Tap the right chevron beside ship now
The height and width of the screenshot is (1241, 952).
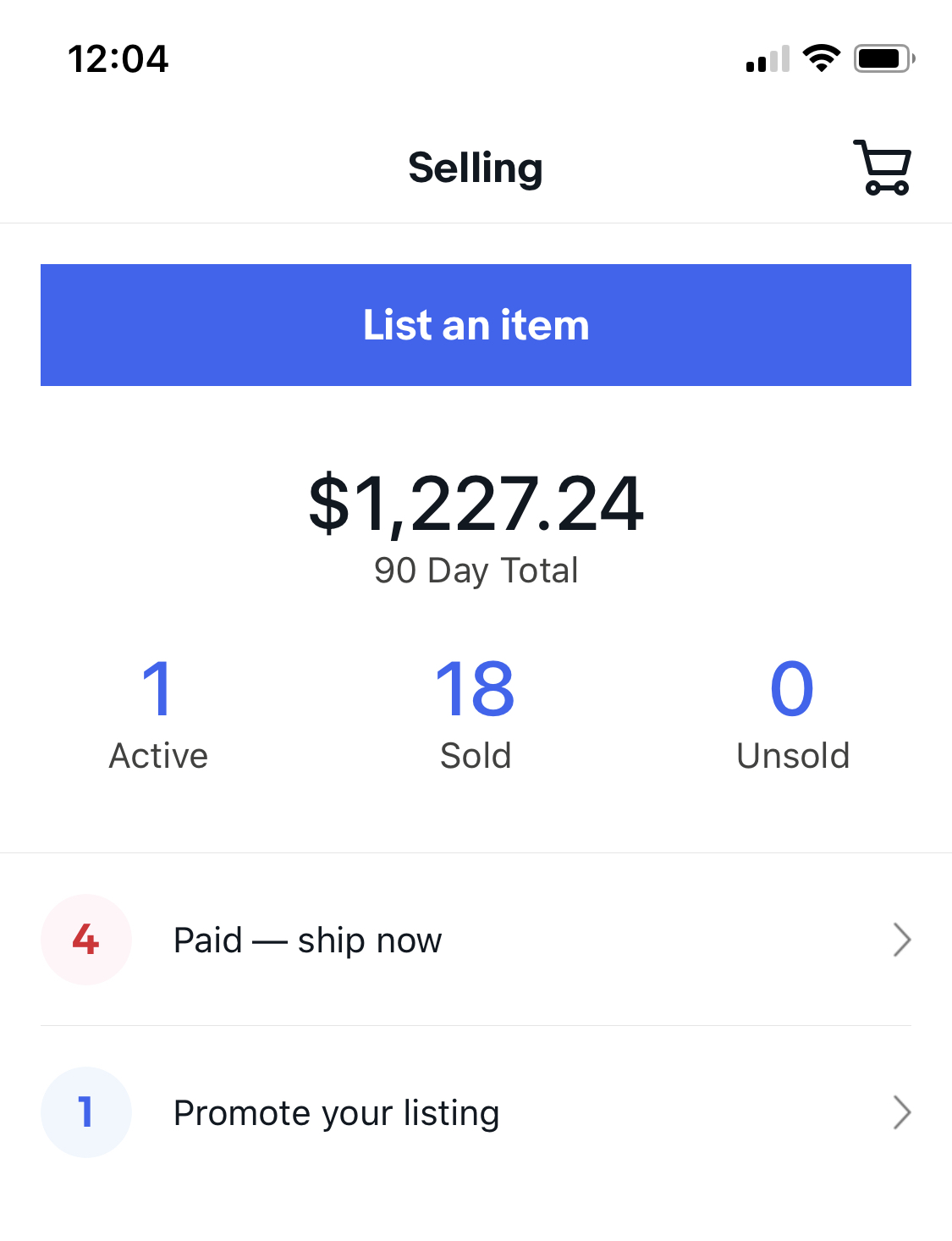tap(902, 940)
